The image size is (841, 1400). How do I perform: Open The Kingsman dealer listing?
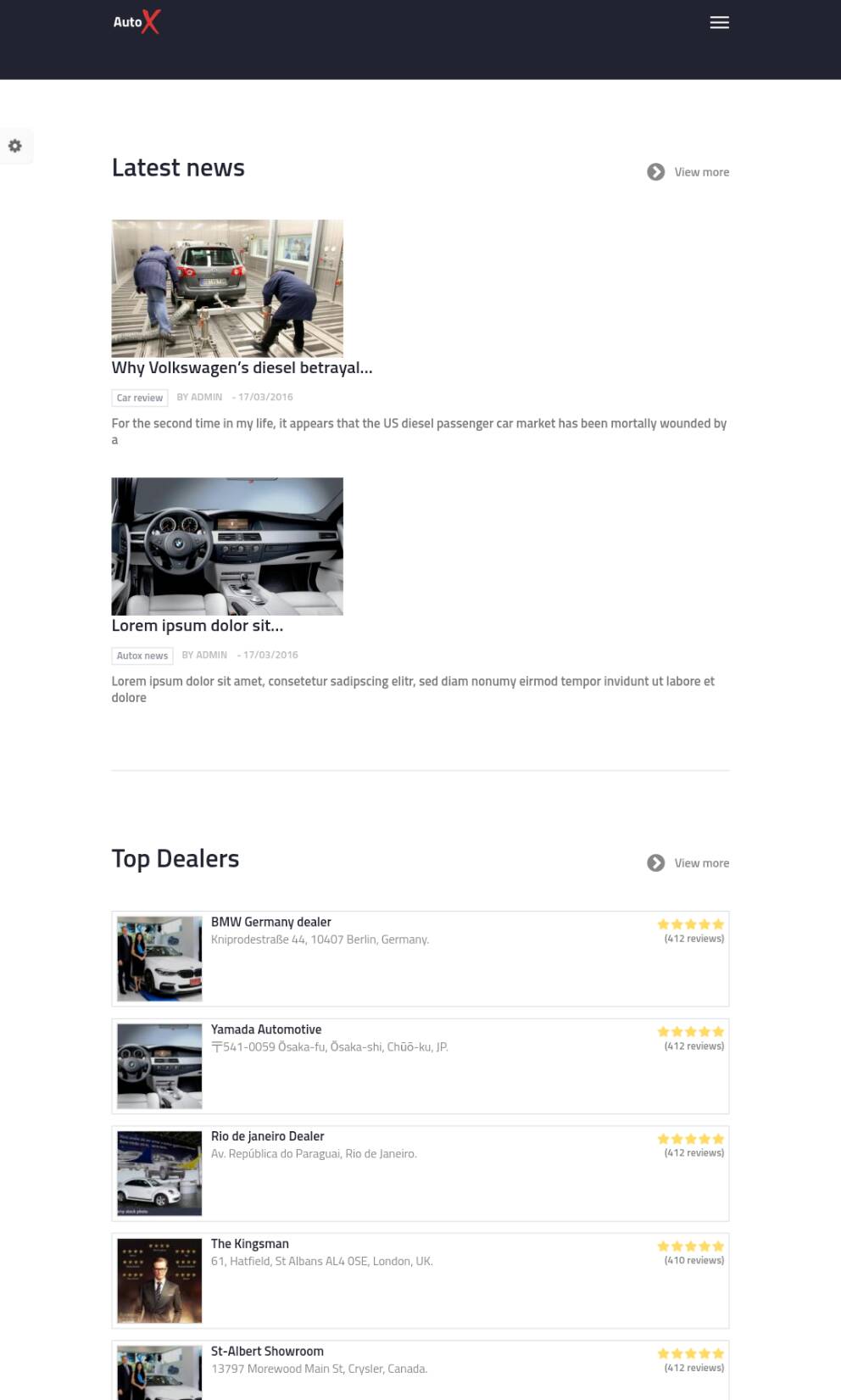click(x=249, y=1244)
